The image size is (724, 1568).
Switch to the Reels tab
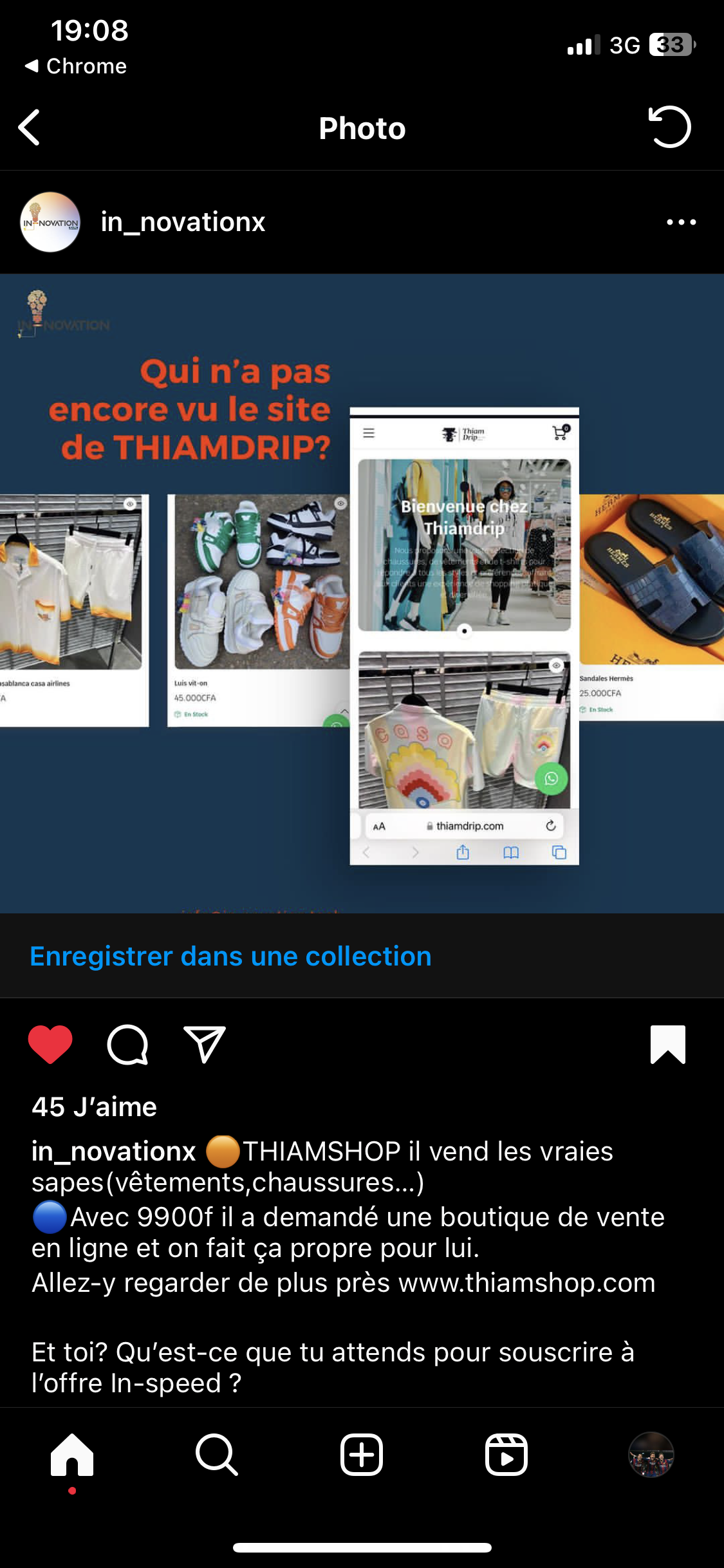(x=506, y=1455)
